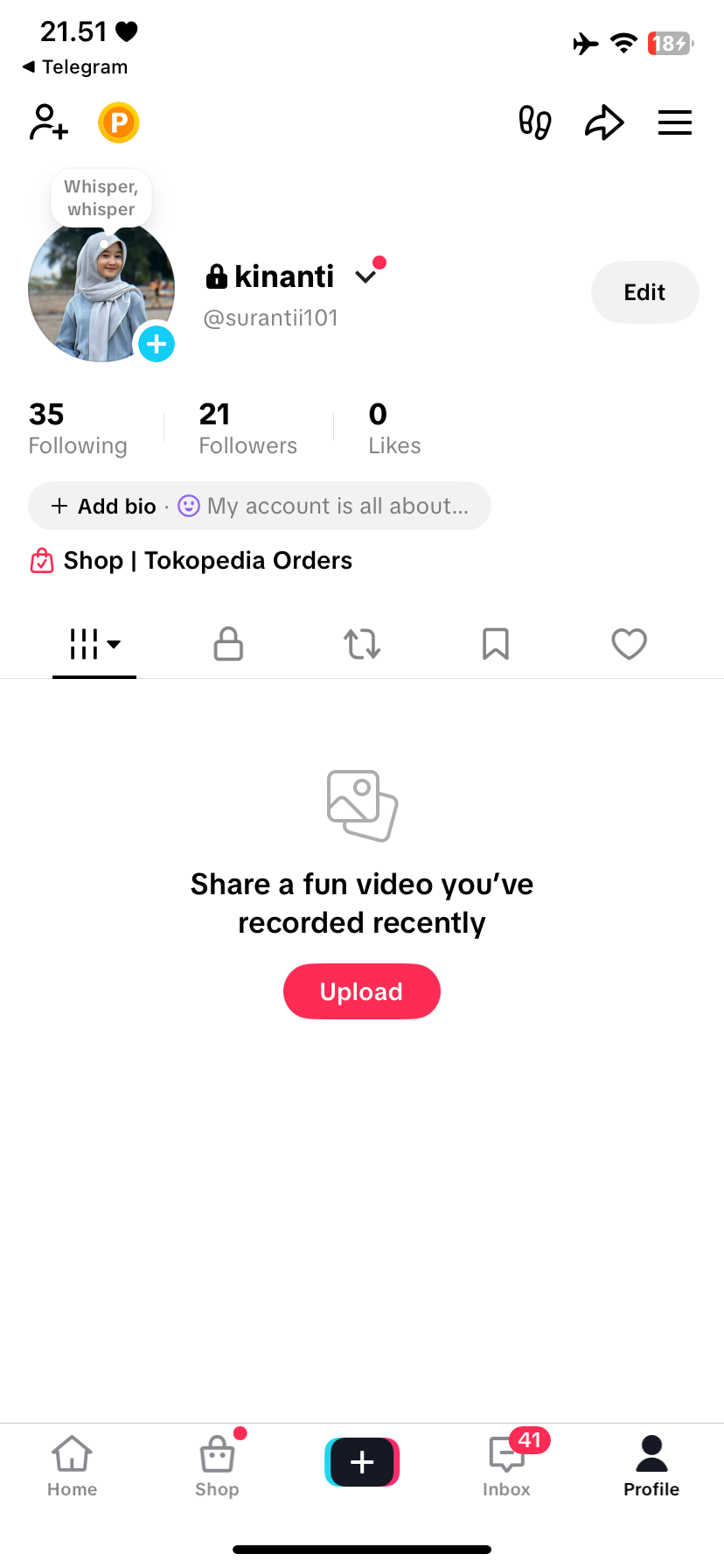Return to Telegram app

pyautogui.click(x=75, y=67)
